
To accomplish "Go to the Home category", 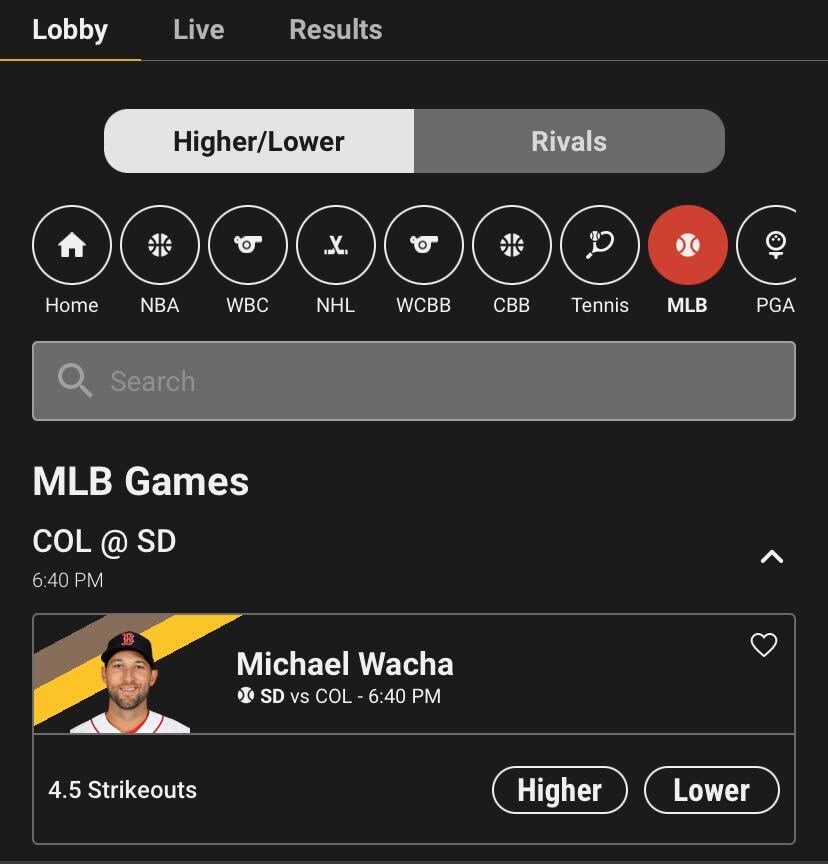I will 72,246.
